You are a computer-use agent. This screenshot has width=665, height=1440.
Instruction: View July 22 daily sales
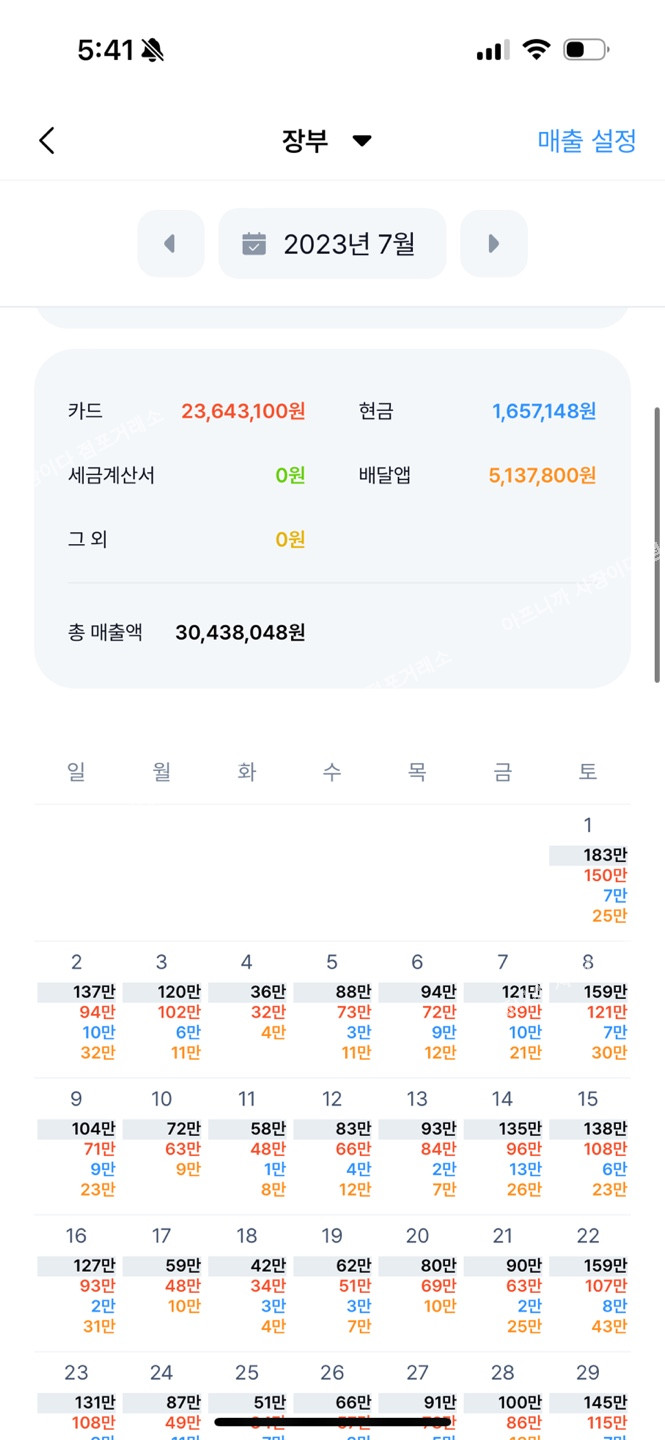588,1282
